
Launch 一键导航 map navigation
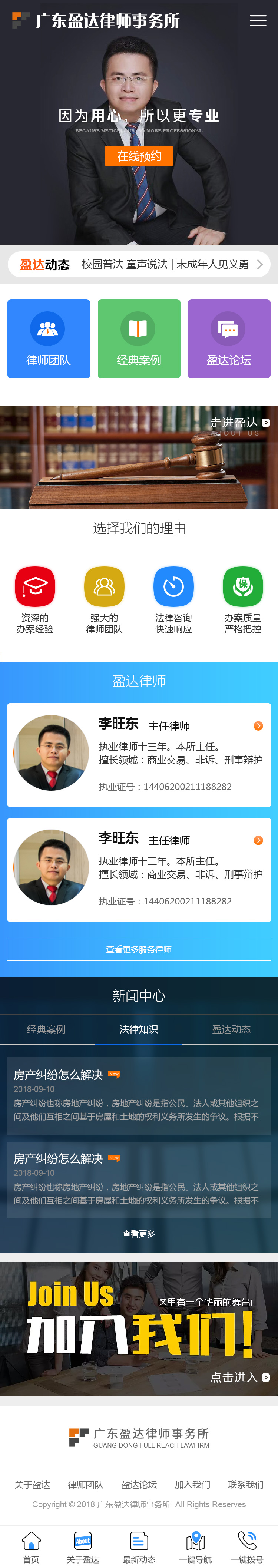tap(195, 1547)
